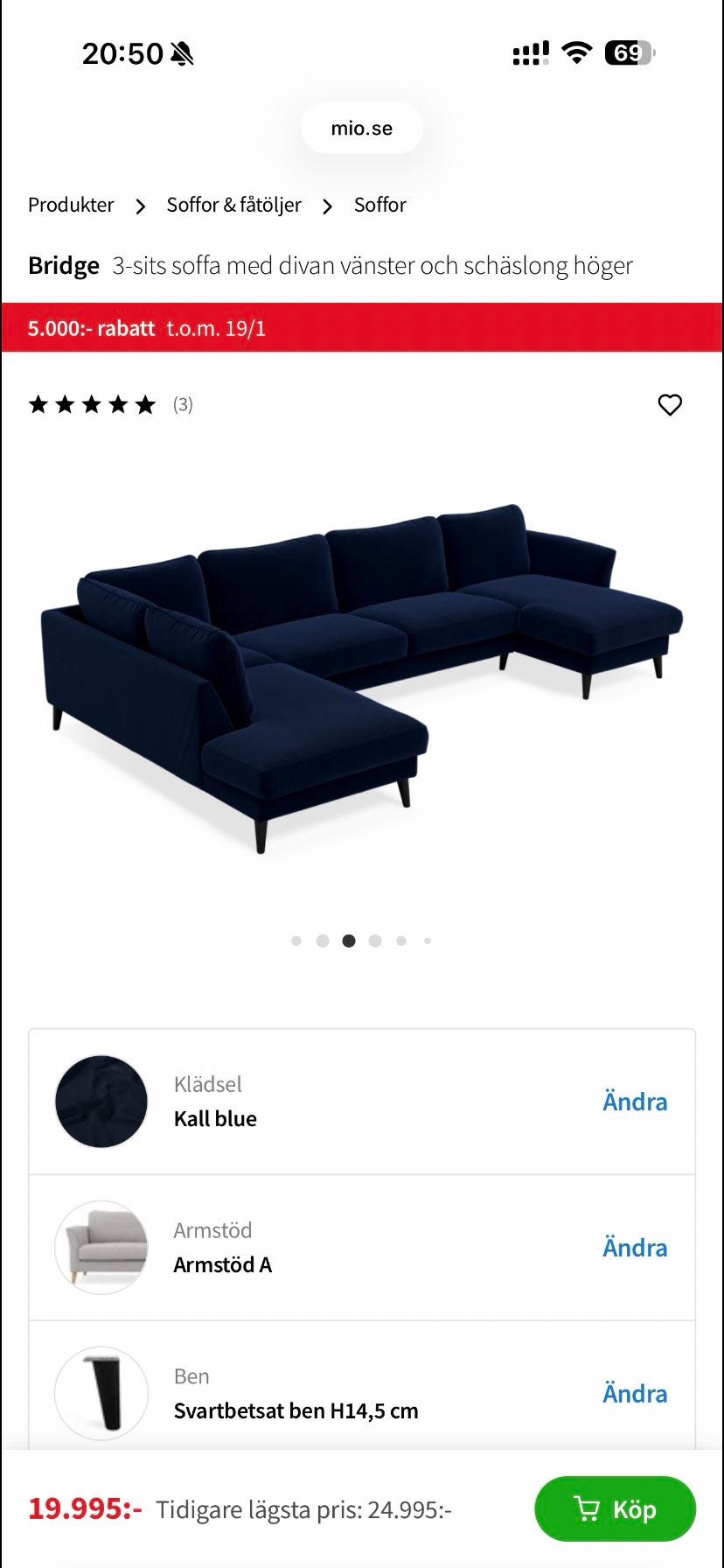Open Ändra for Ben
This screenshot has width=724, height=1568.
[x=636, y=1393]
